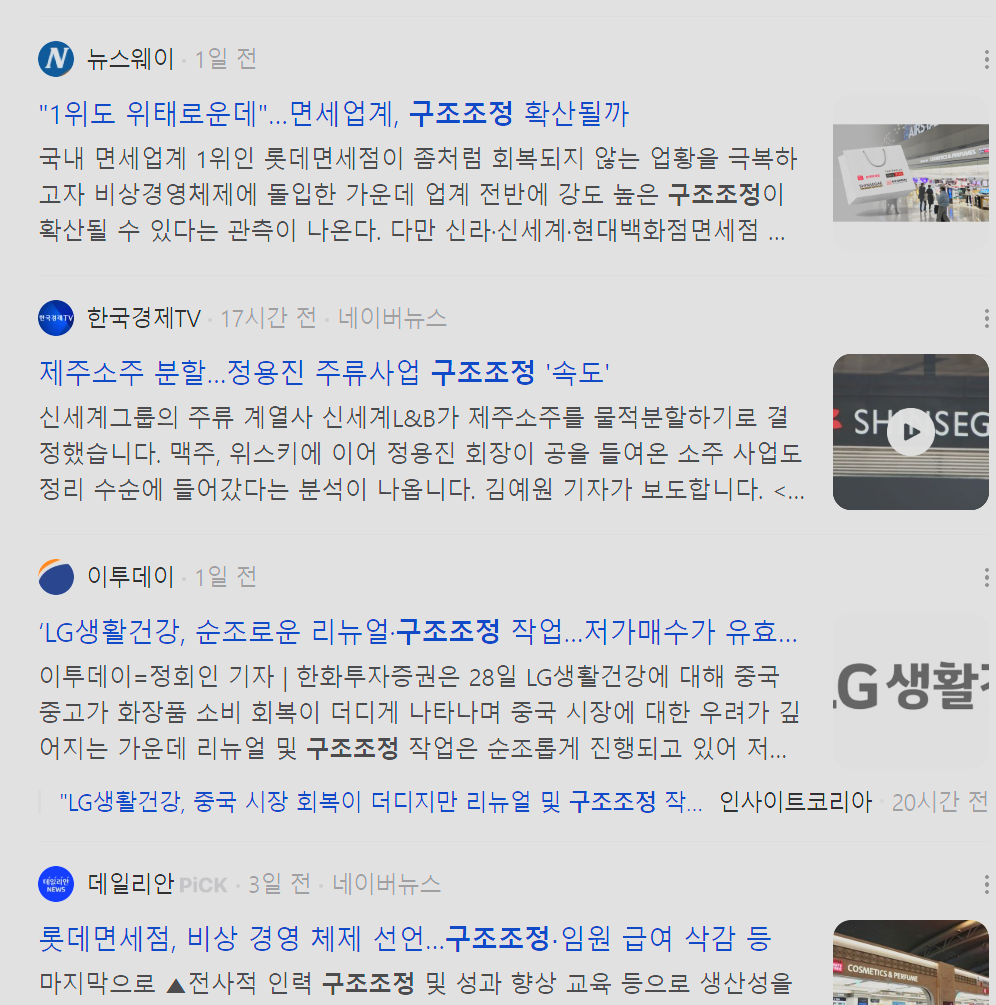Visit 데일리안 publisher page

pyautogui.click(x=130, y=884)
